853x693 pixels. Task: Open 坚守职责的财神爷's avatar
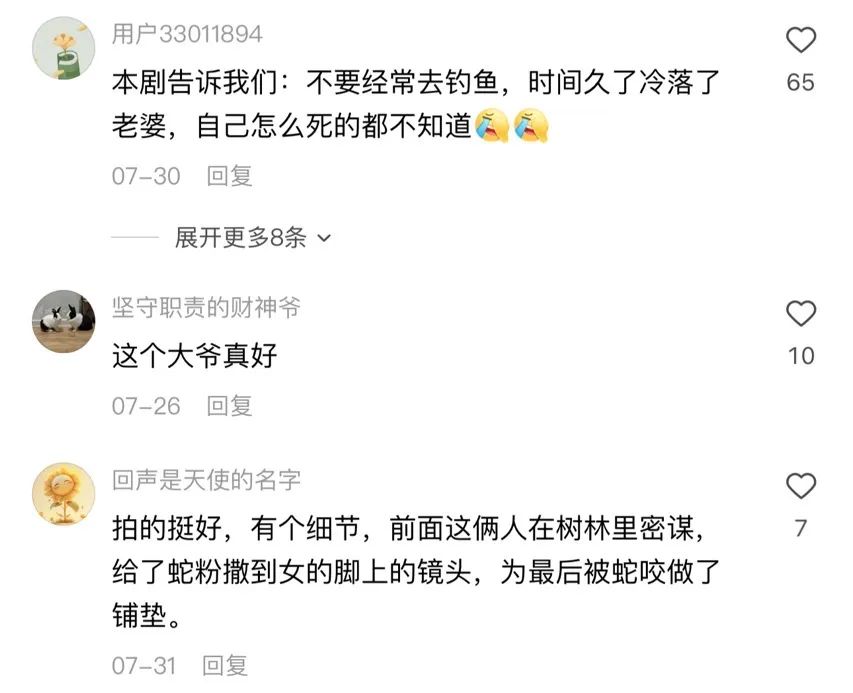tap(64, 321)
